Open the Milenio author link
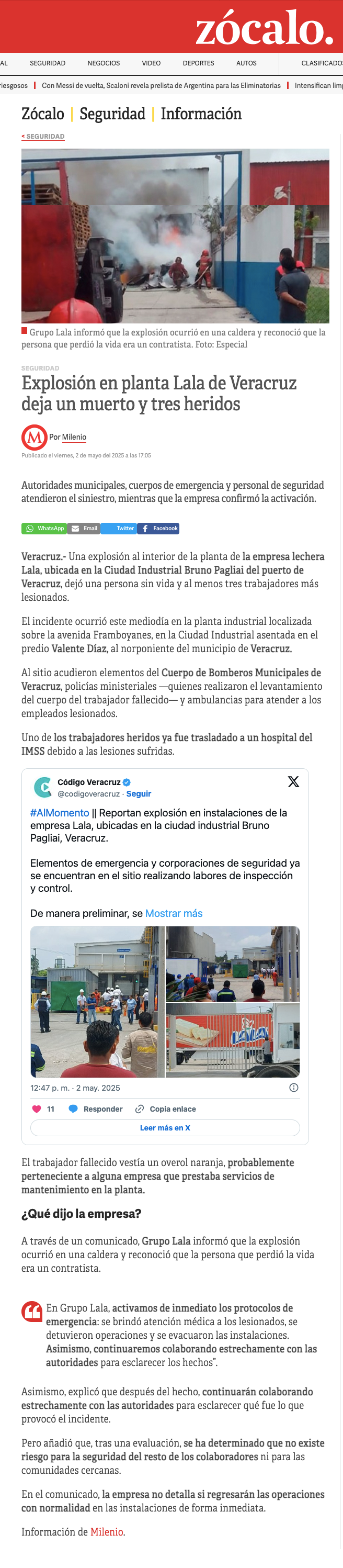Screen dimensions: 343x1568 tap(74, 437)
